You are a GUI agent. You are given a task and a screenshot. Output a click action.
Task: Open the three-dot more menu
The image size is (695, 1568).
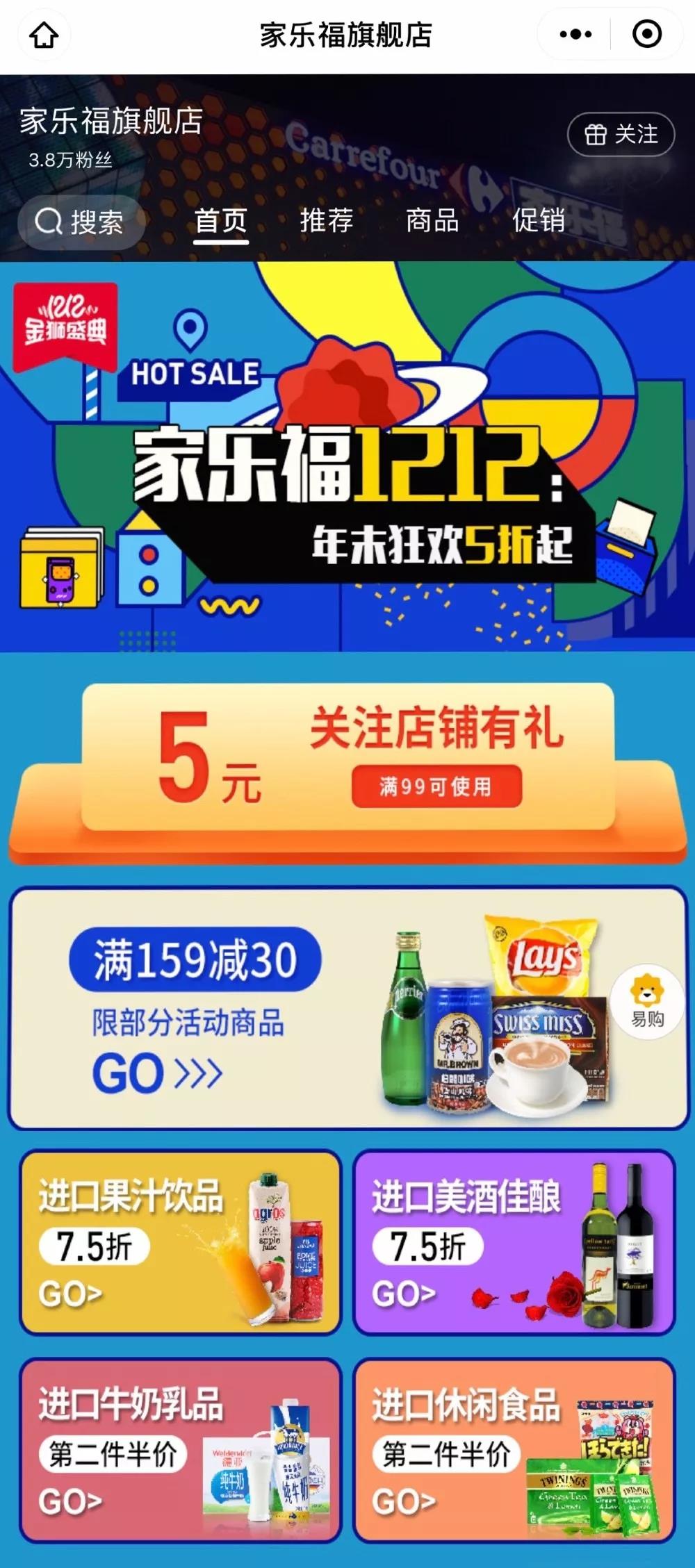coord(575,34)
